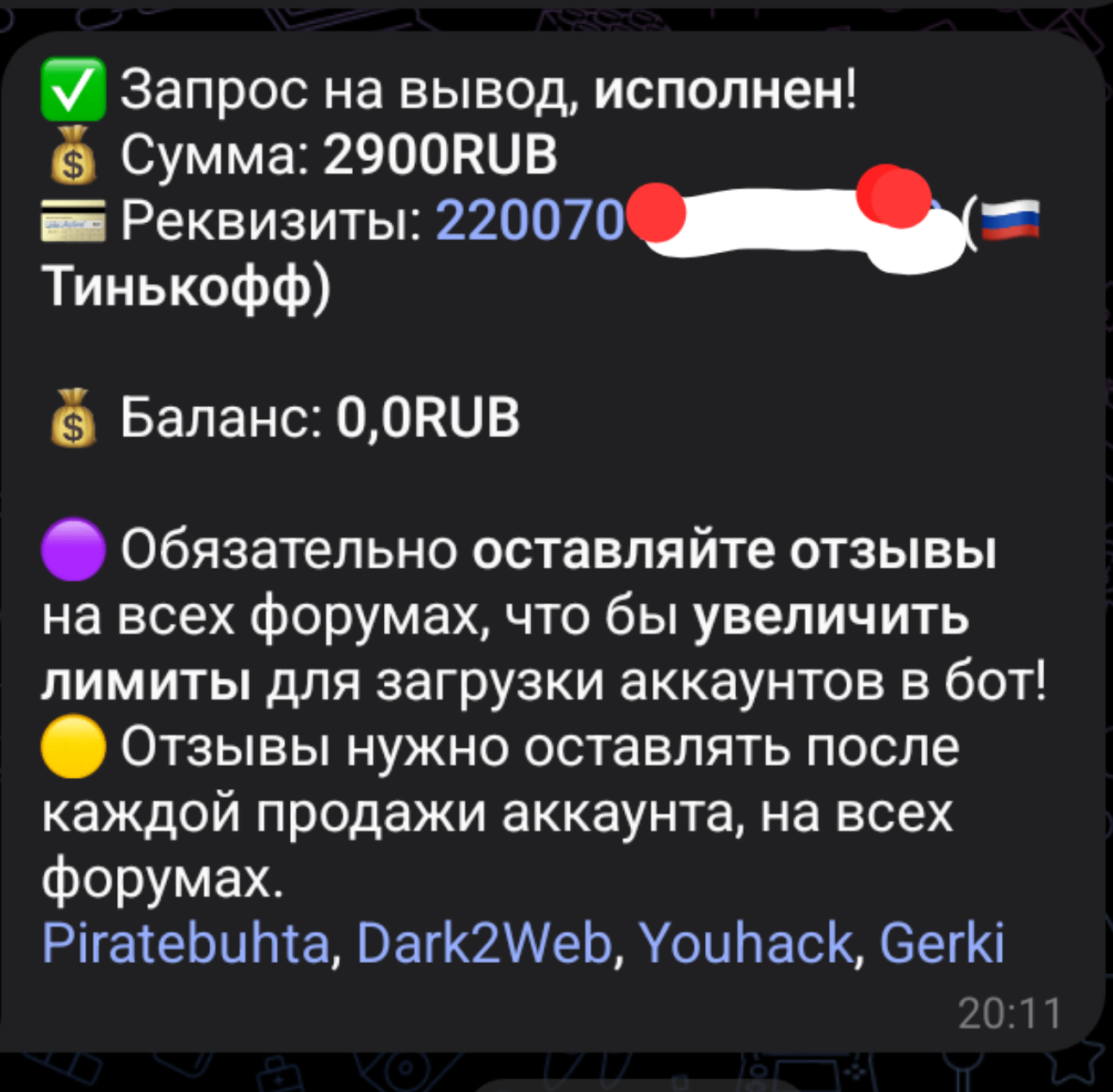This screenshot has width=1113, height=1092.
Task: Open the Piratebuhta forum link
Action: [185, 942]
